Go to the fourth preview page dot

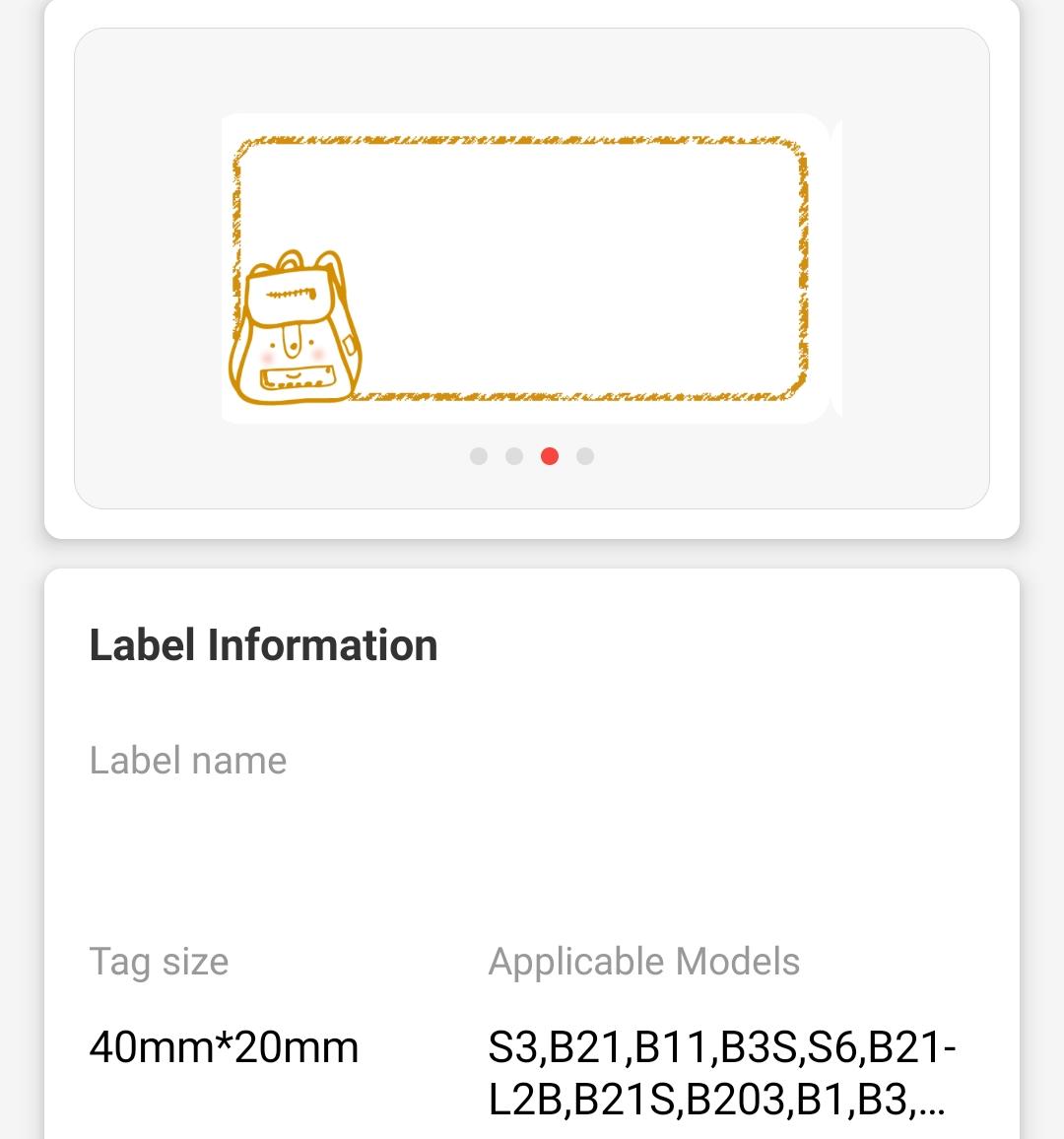click(x=585, y=456)
